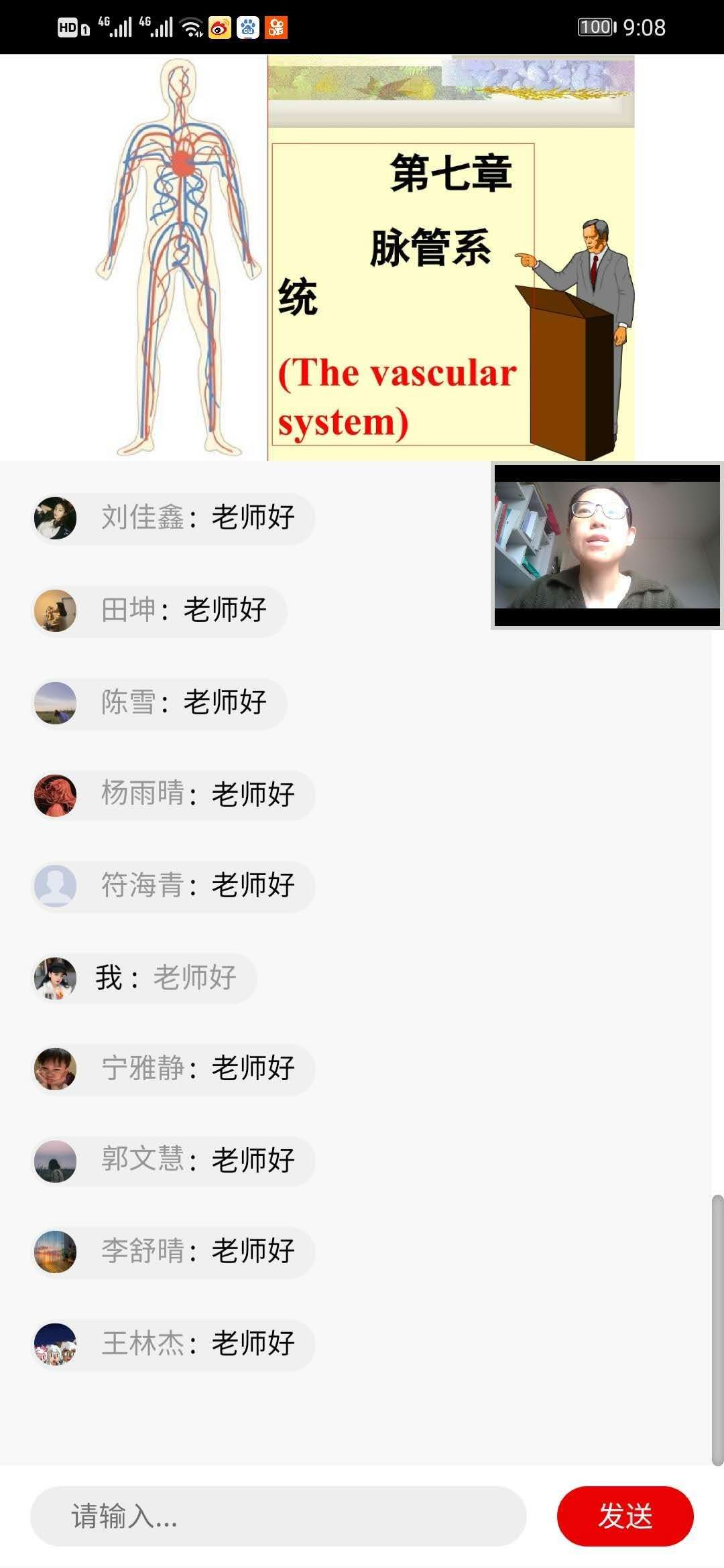Tap 田坤's avatar in the chat

pyautogui.click(x=55, y=610)
